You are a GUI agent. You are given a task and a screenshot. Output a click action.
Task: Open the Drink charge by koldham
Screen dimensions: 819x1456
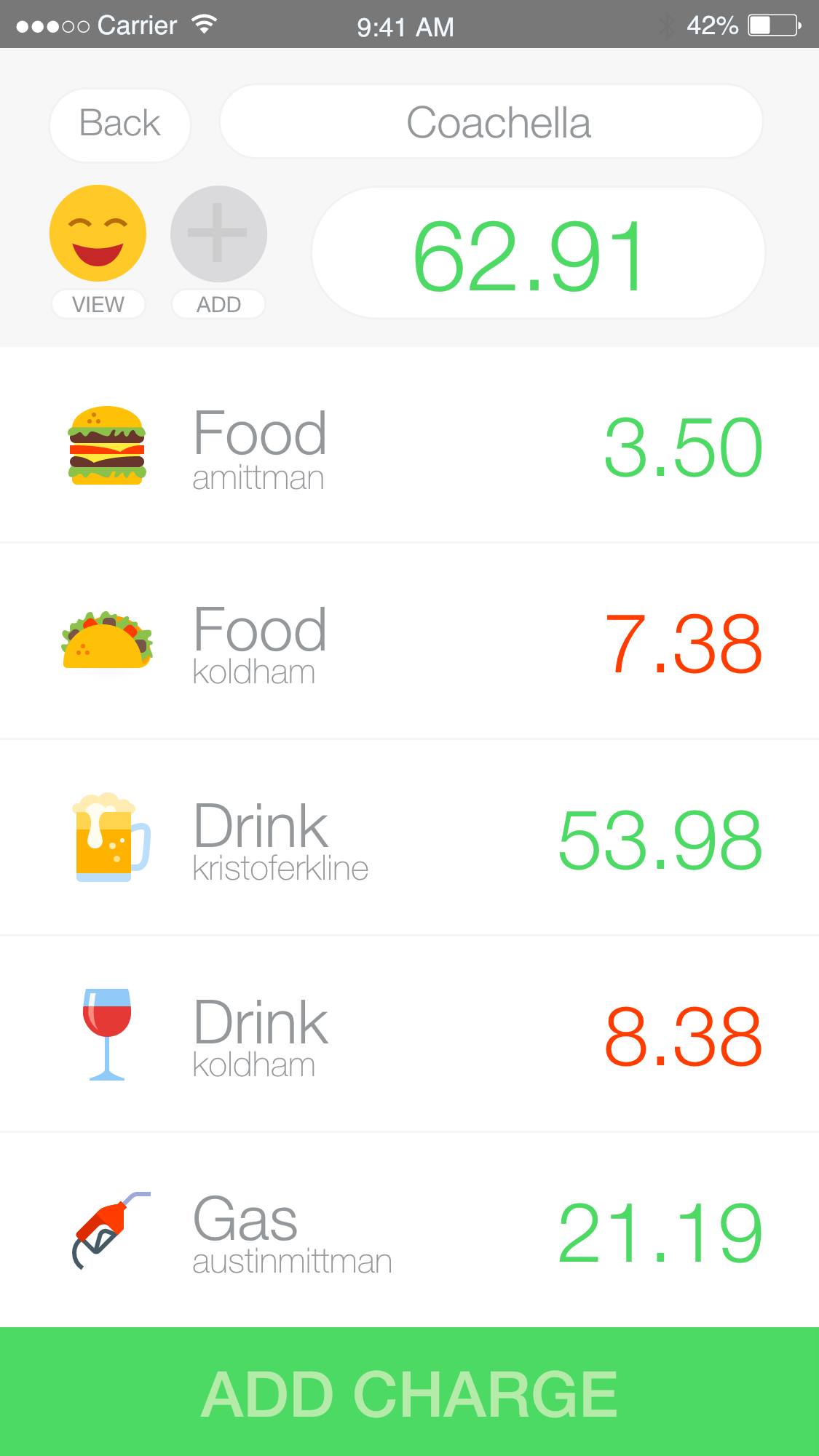(409, 1035)
